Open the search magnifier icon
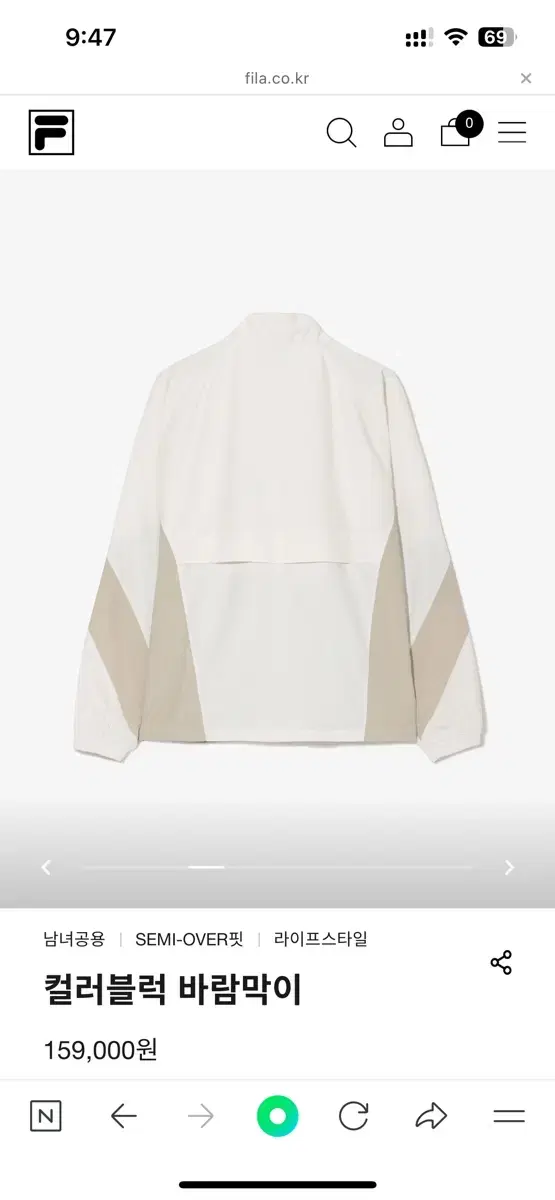The height and width of the screenshot is (1200, 555). (x=341, y=132)
